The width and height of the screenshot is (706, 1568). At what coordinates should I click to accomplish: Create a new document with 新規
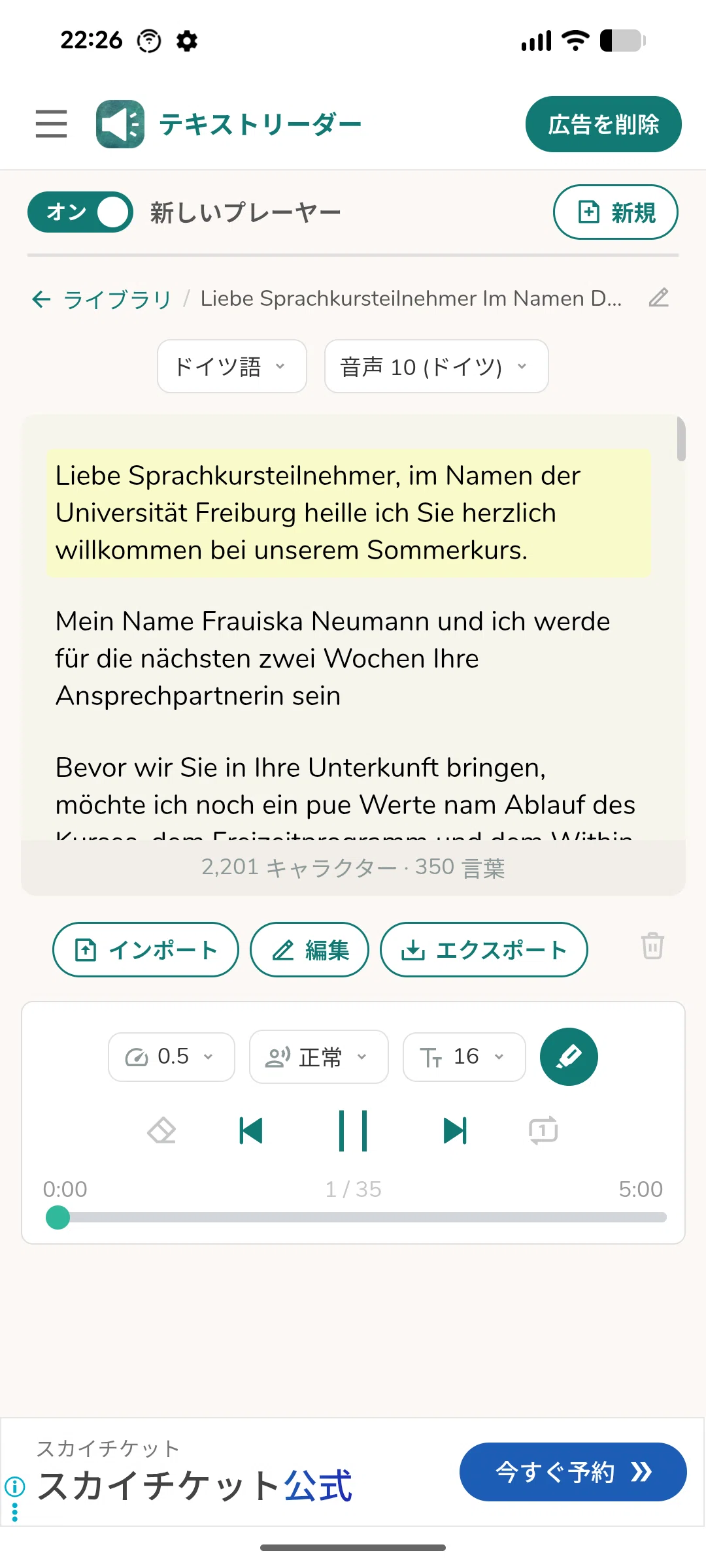[x=615, y=212]
